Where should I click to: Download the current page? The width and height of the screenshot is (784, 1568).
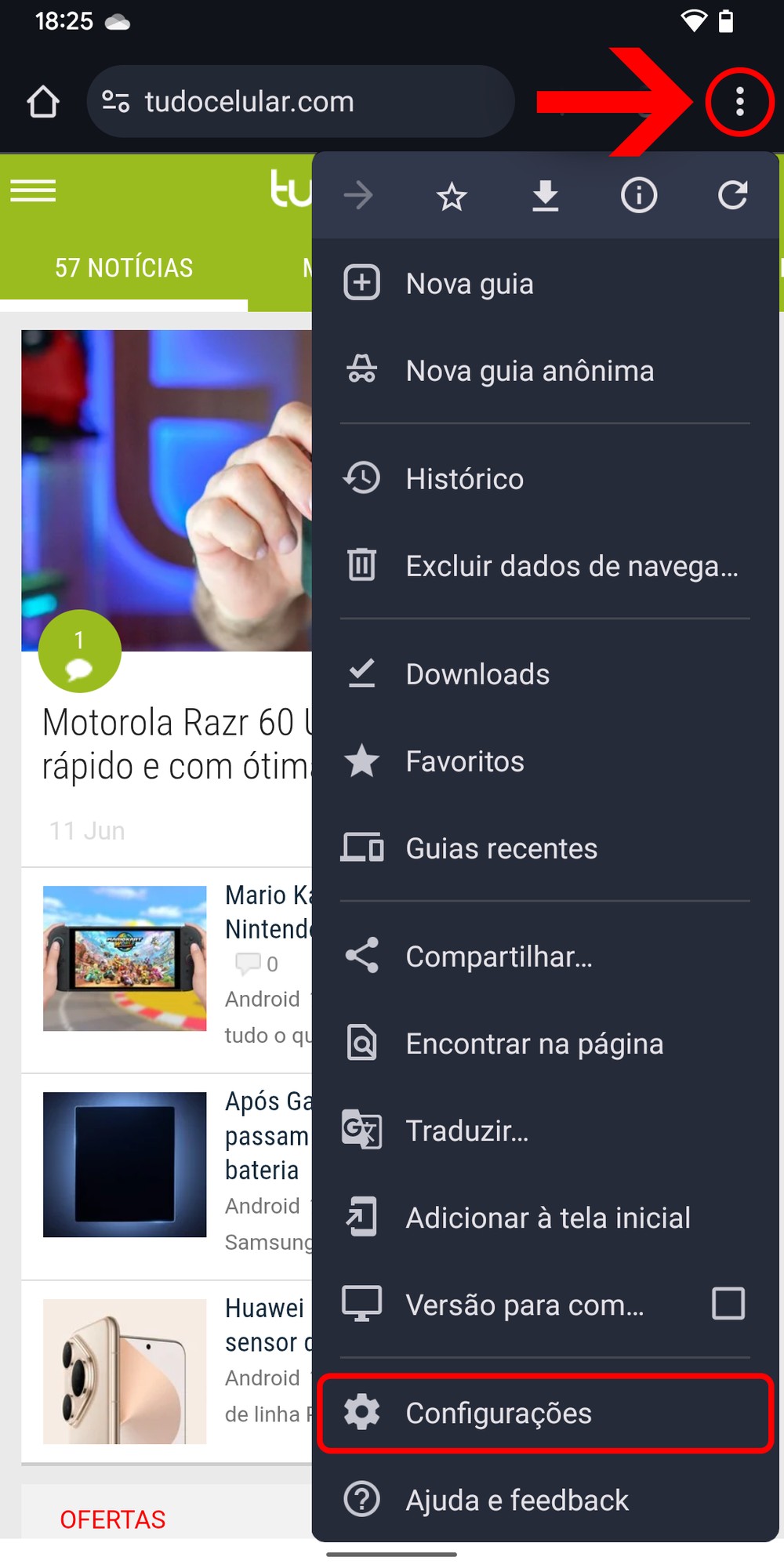tap(545, 196)
